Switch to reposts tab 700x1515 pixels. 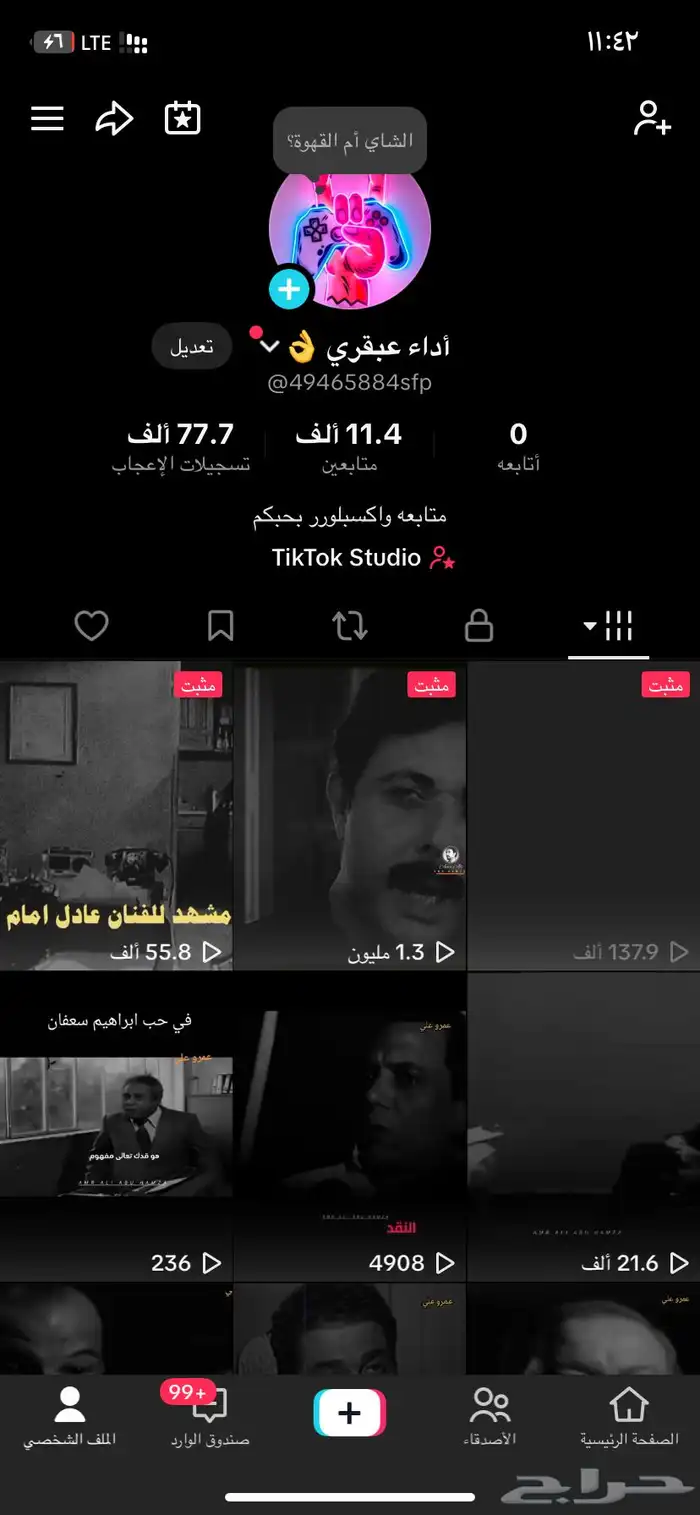point(349,627)
